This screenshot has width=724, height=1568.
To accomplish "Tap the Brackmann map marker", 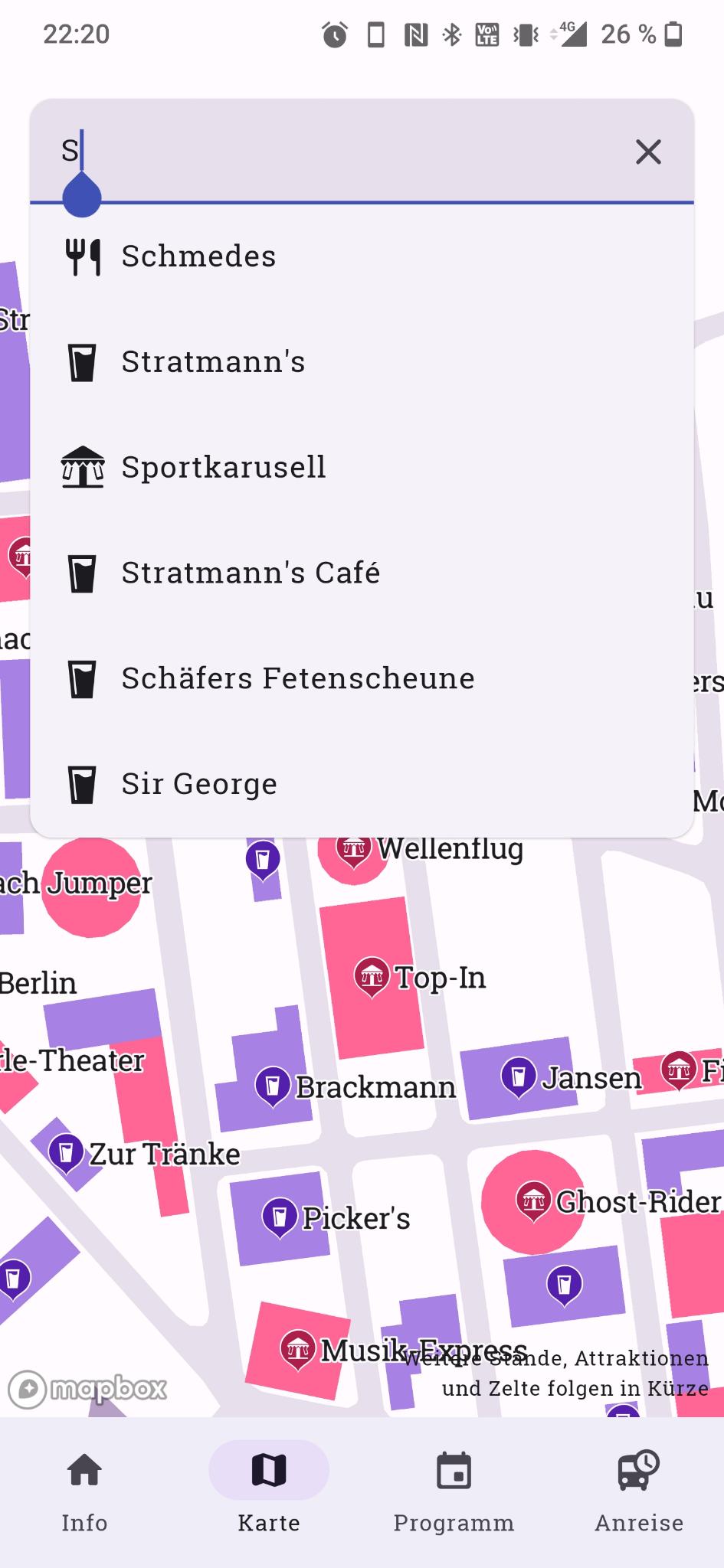I will pos(272,1084).
